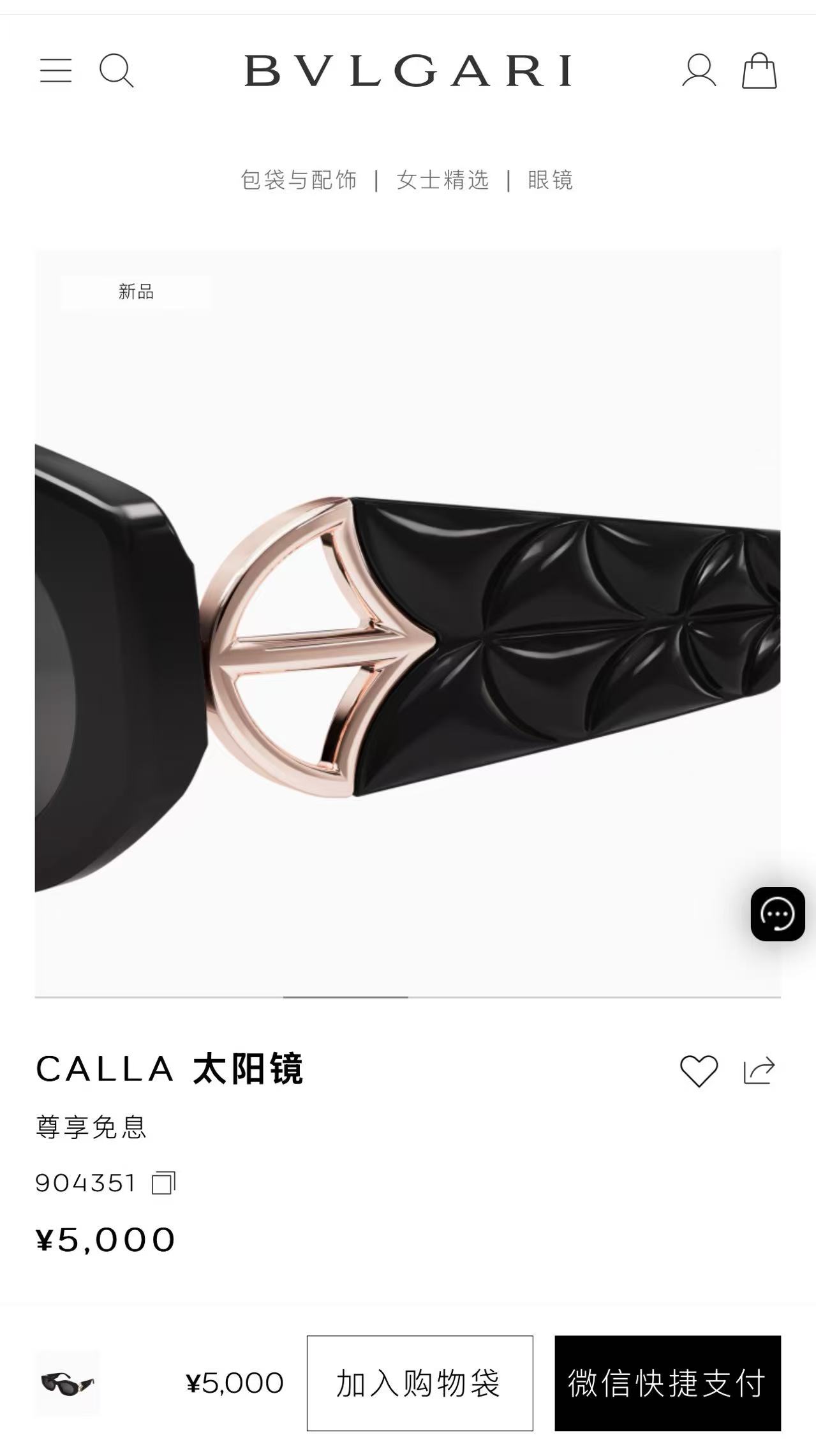Image resolution: width=816 pixels, height=1456 pixels.
Task: Add CALLA sunglasses to wishlist
Action: point(699,1071)
